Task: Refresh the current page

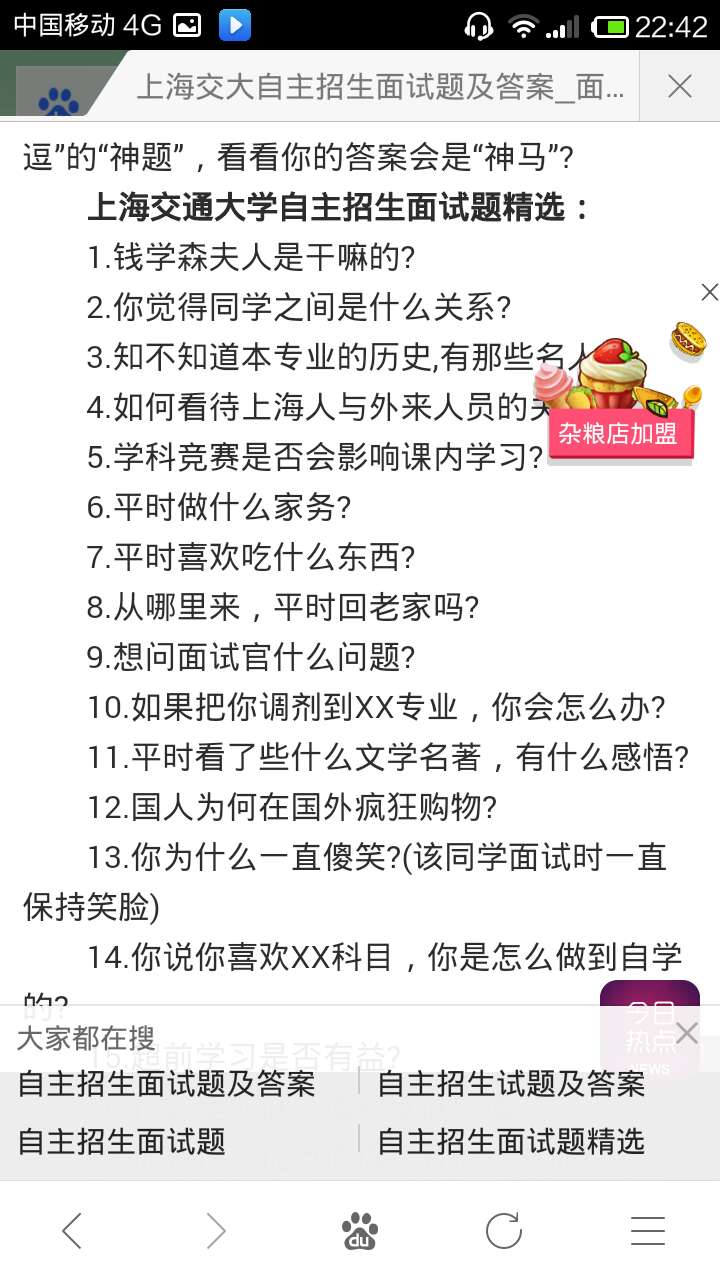Action: 504,1231
